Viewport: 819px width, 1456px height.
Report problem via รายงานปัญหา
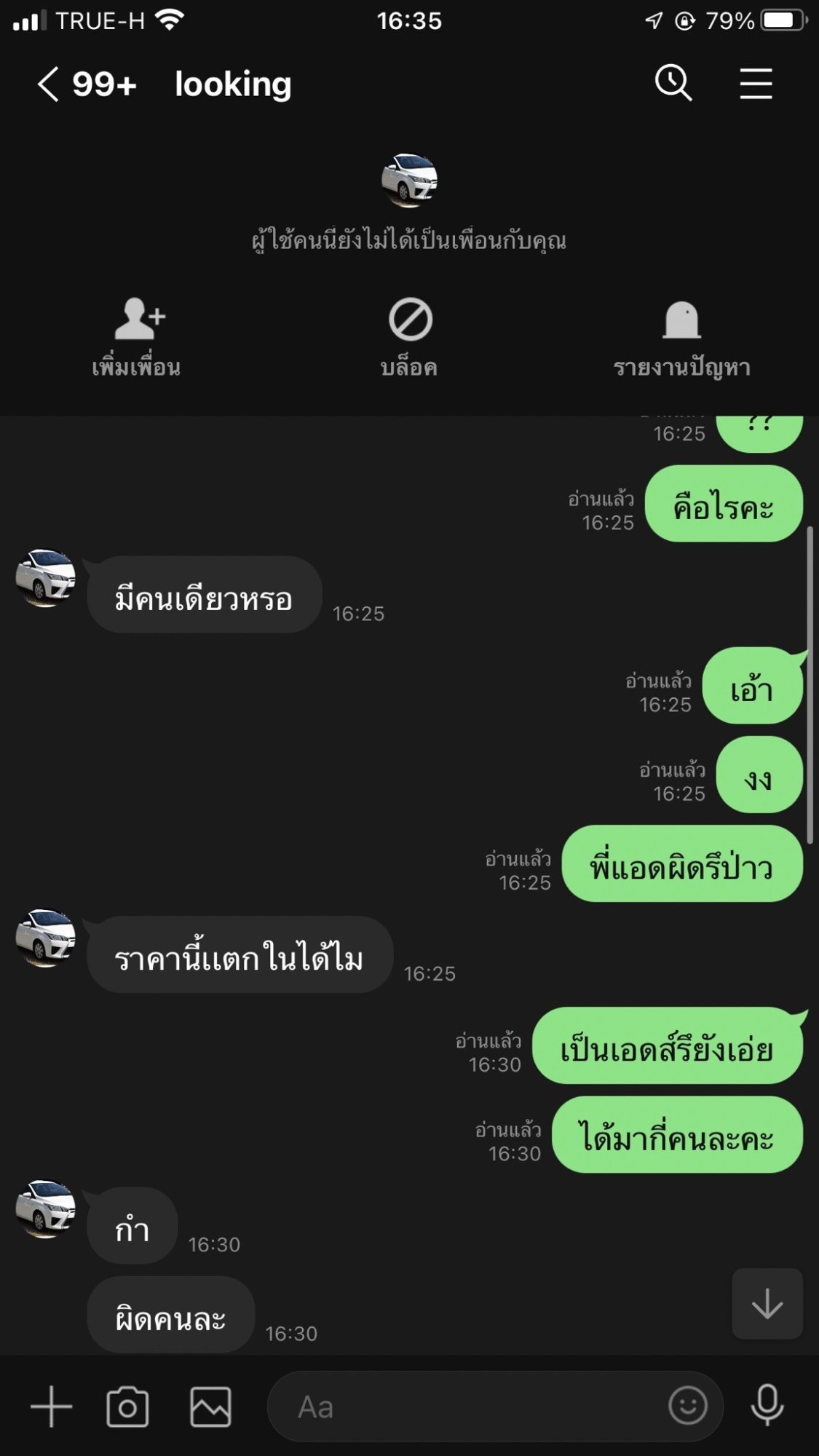click(x=681, y=338)
